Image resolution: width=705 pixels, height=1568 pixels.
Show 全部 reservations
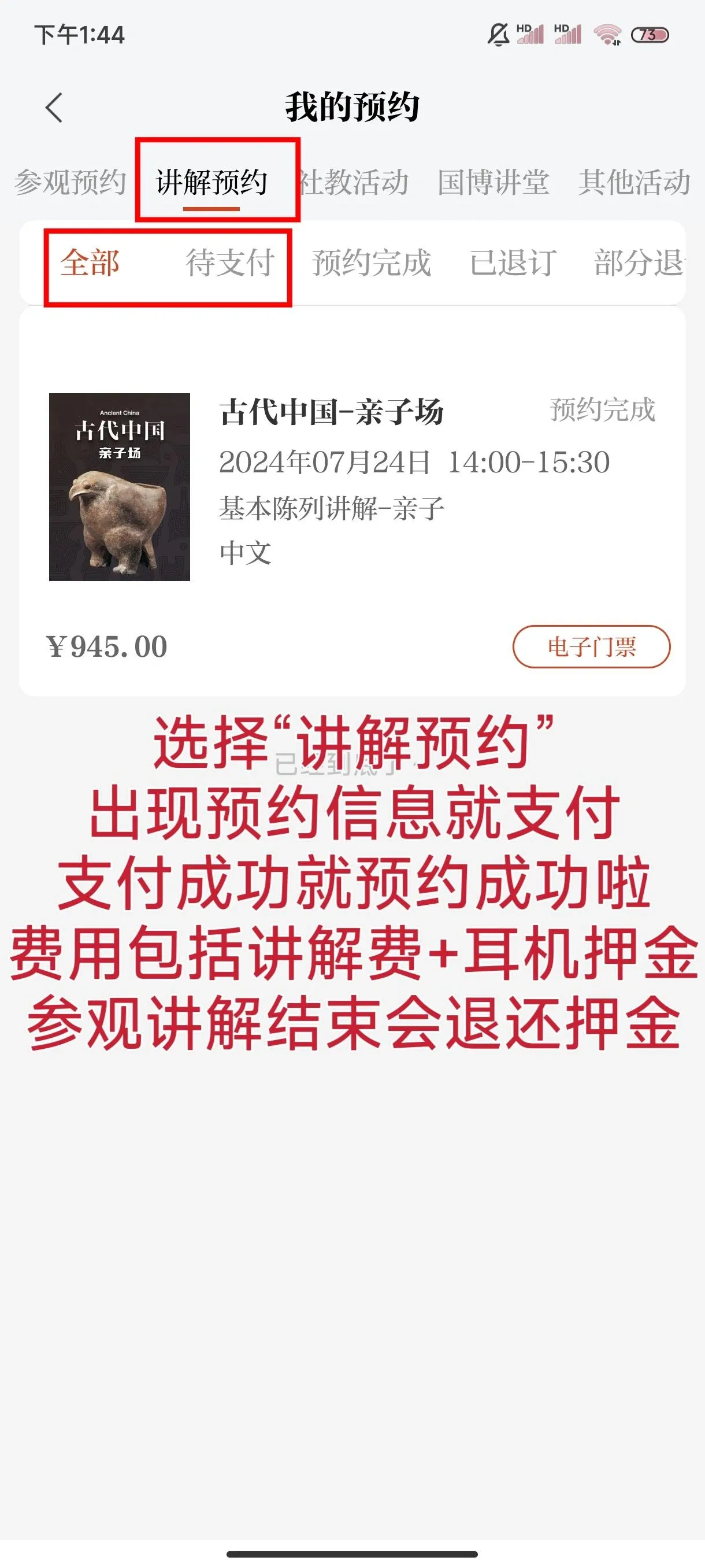pyautogui.click(x=90, y=263)
